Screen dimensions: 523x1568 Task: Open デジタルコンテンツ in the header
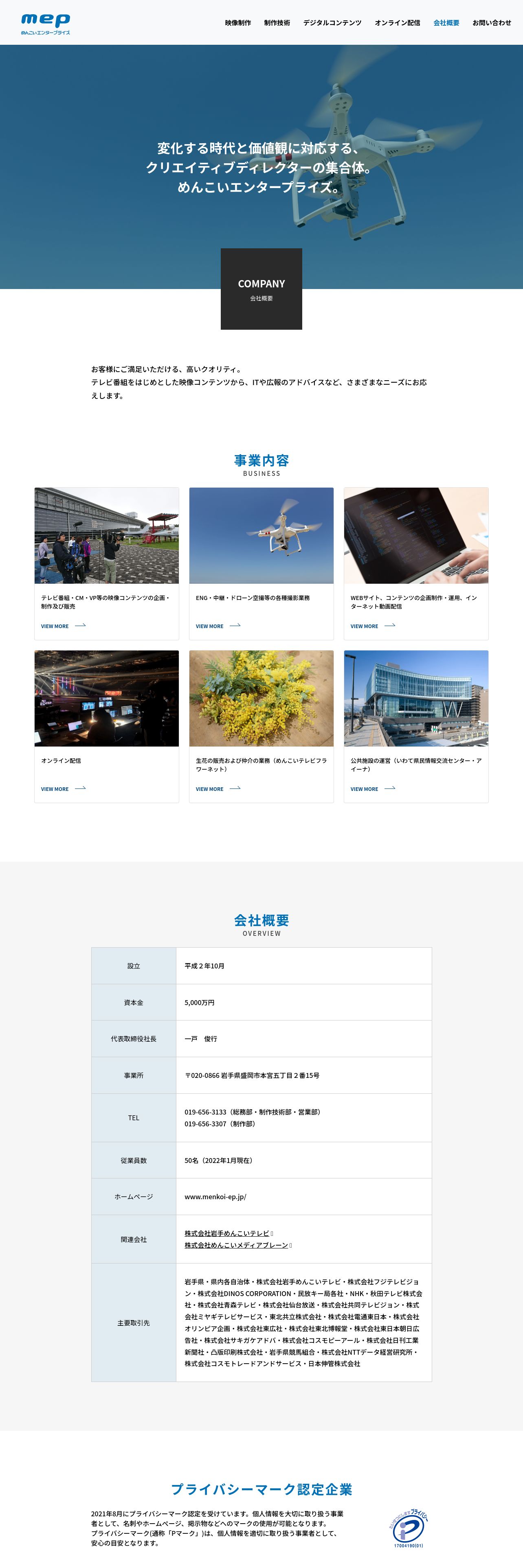coord(332,22)
